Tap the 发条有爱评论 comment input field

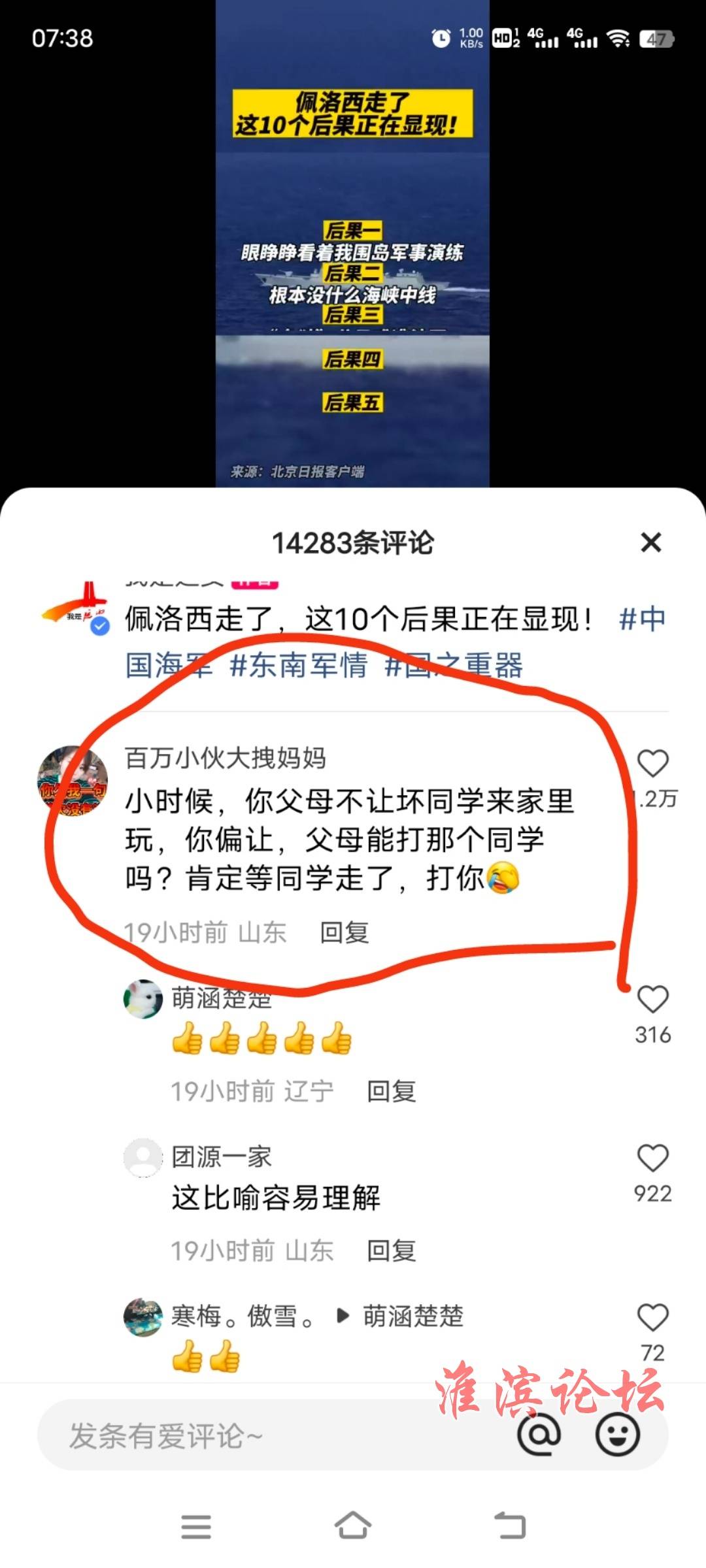coord(261,1436)
